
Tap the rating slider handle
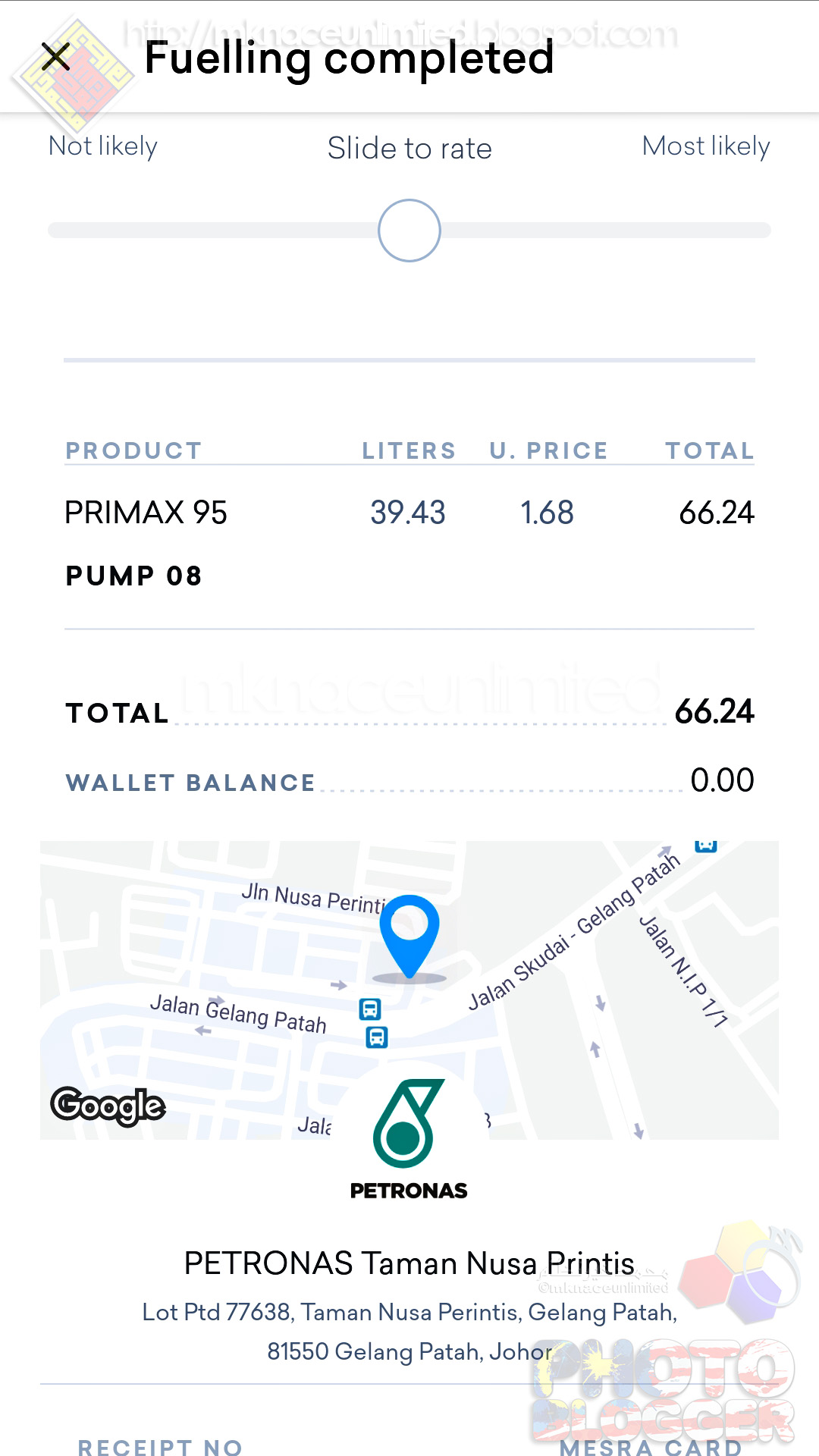(409, 231)
